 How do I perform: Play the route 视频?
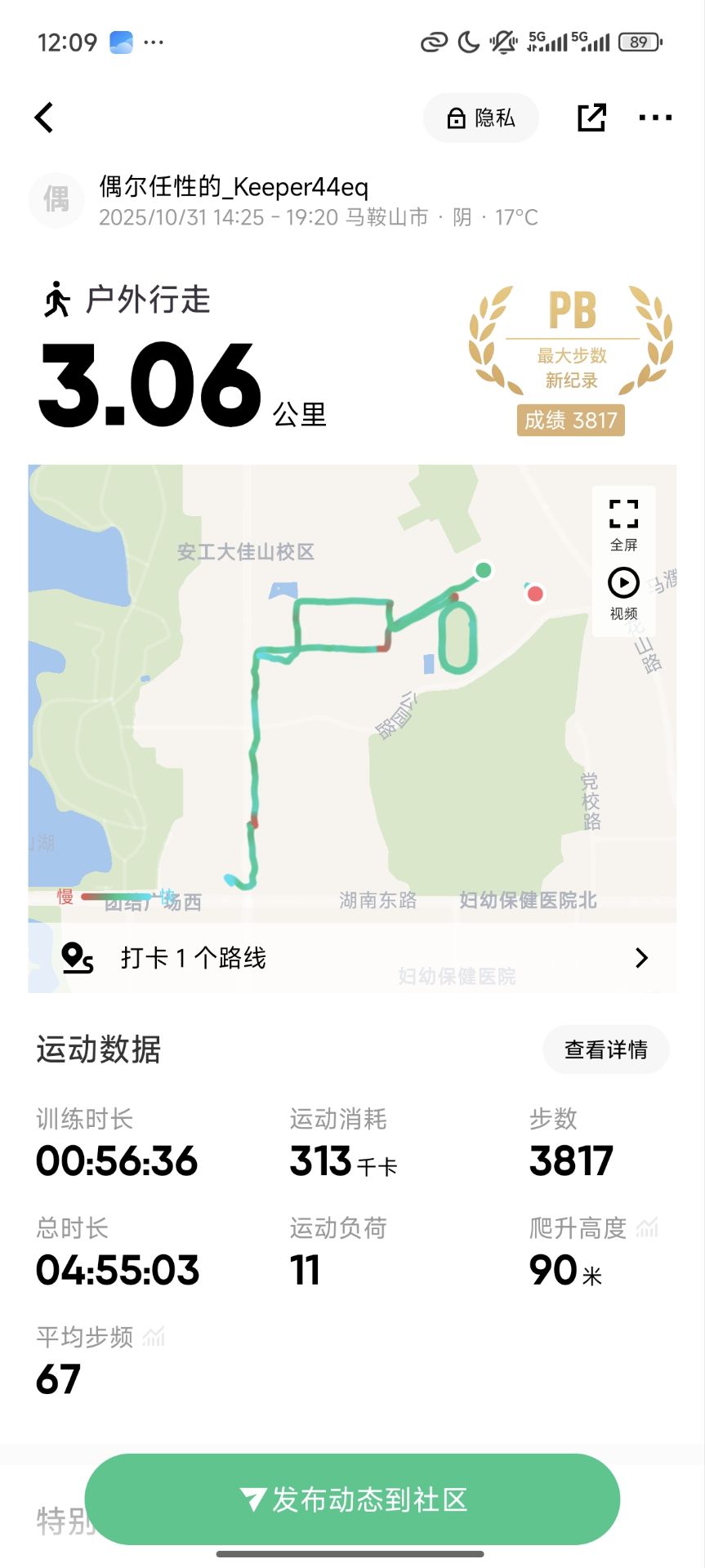623,594
